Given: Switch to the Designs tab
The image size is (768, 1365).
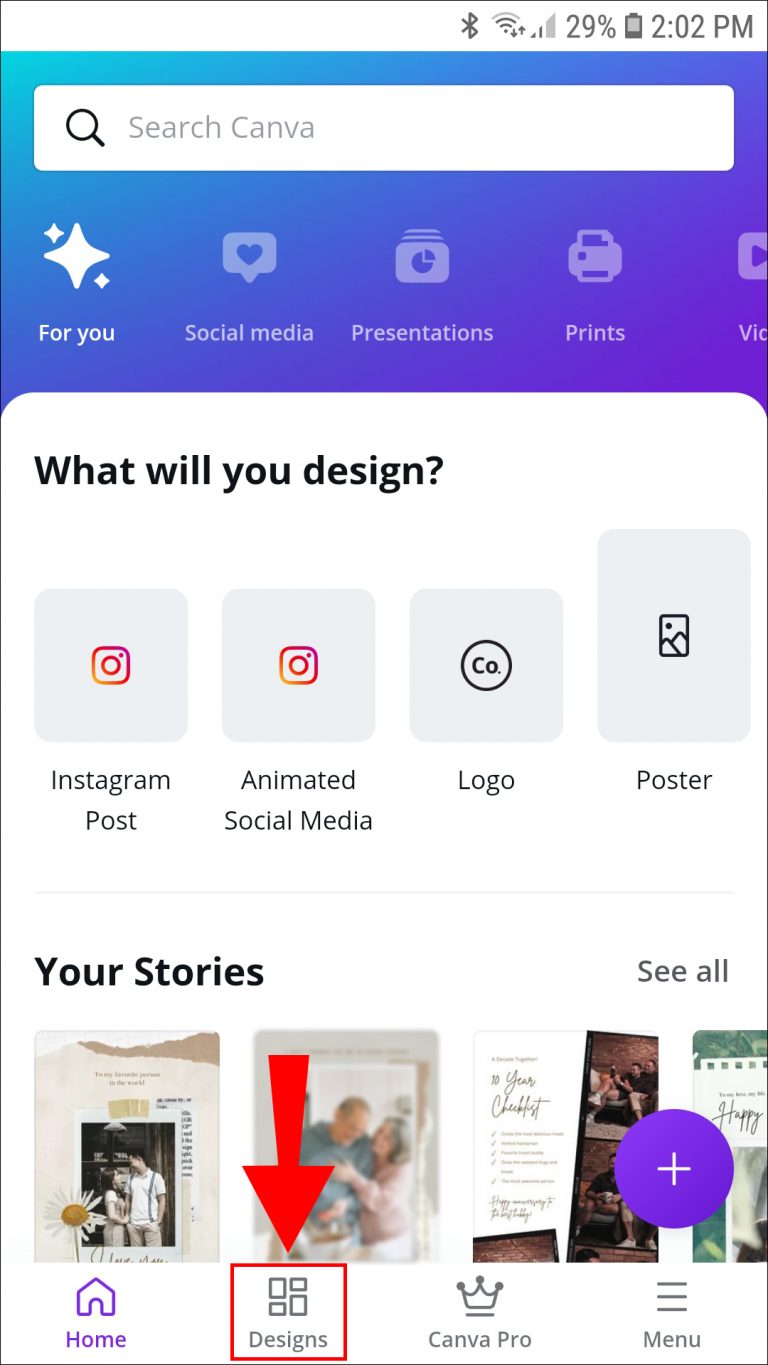Looking at the screenshot, I should coord(288,1310).
